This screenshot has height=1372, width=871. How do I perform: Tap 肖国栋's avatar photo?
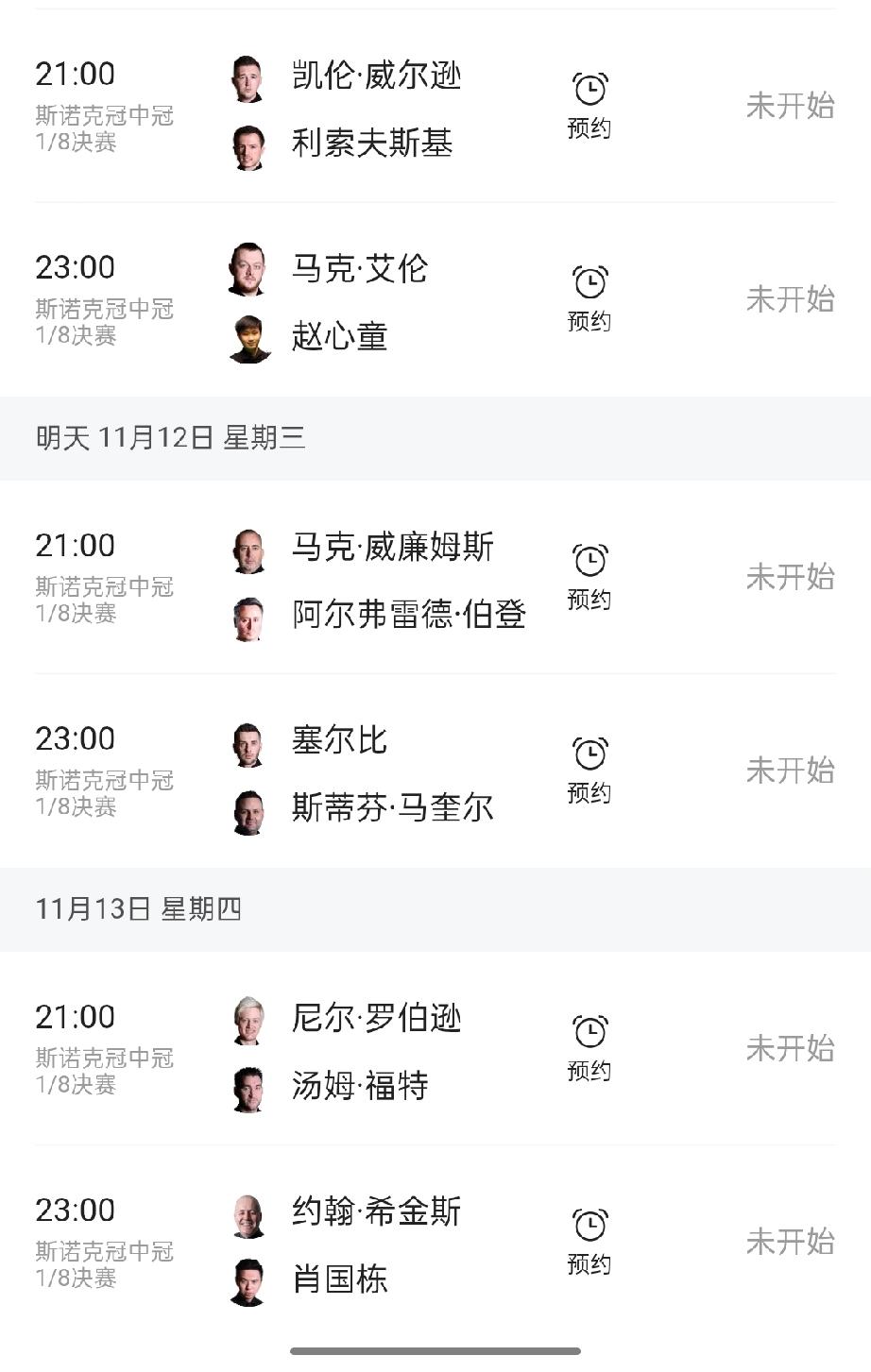[x=248, y=1279]
